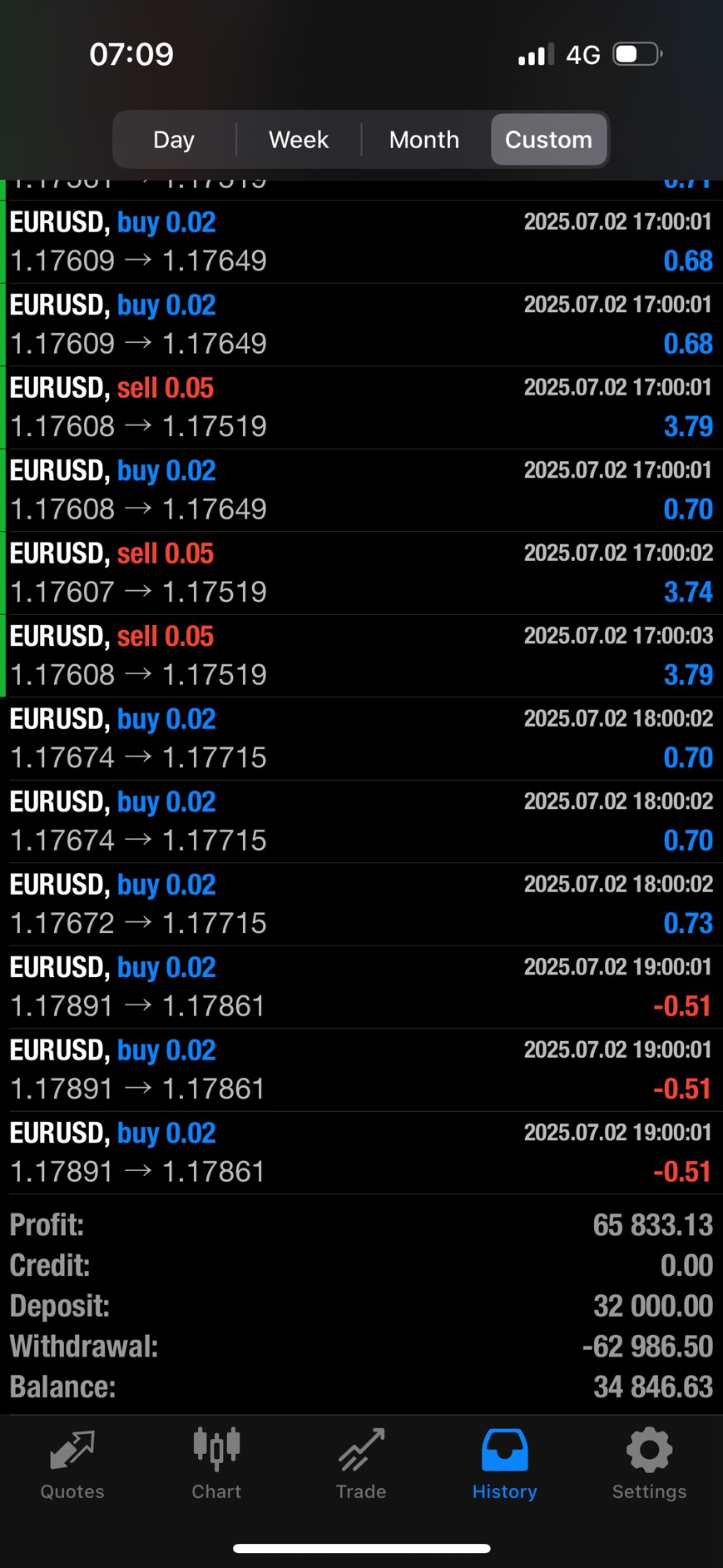
Task: Choose the Custom period option
Action: (548, 139)
